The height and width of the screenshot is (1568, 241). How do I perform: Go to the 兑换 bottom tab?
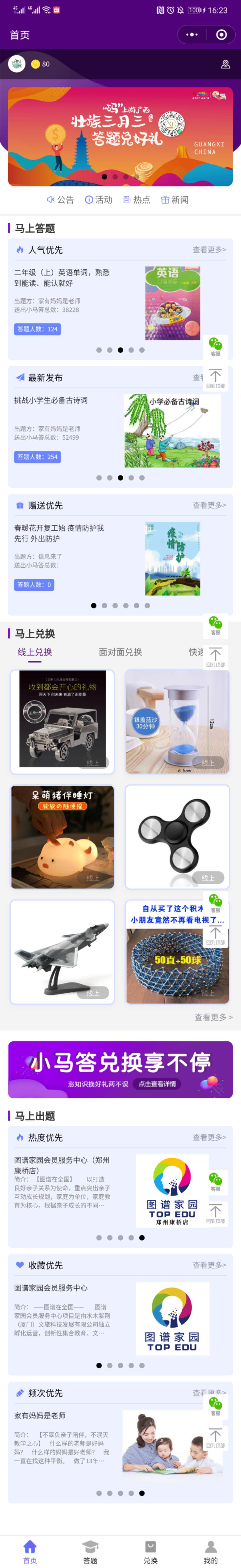point(150,1551)
